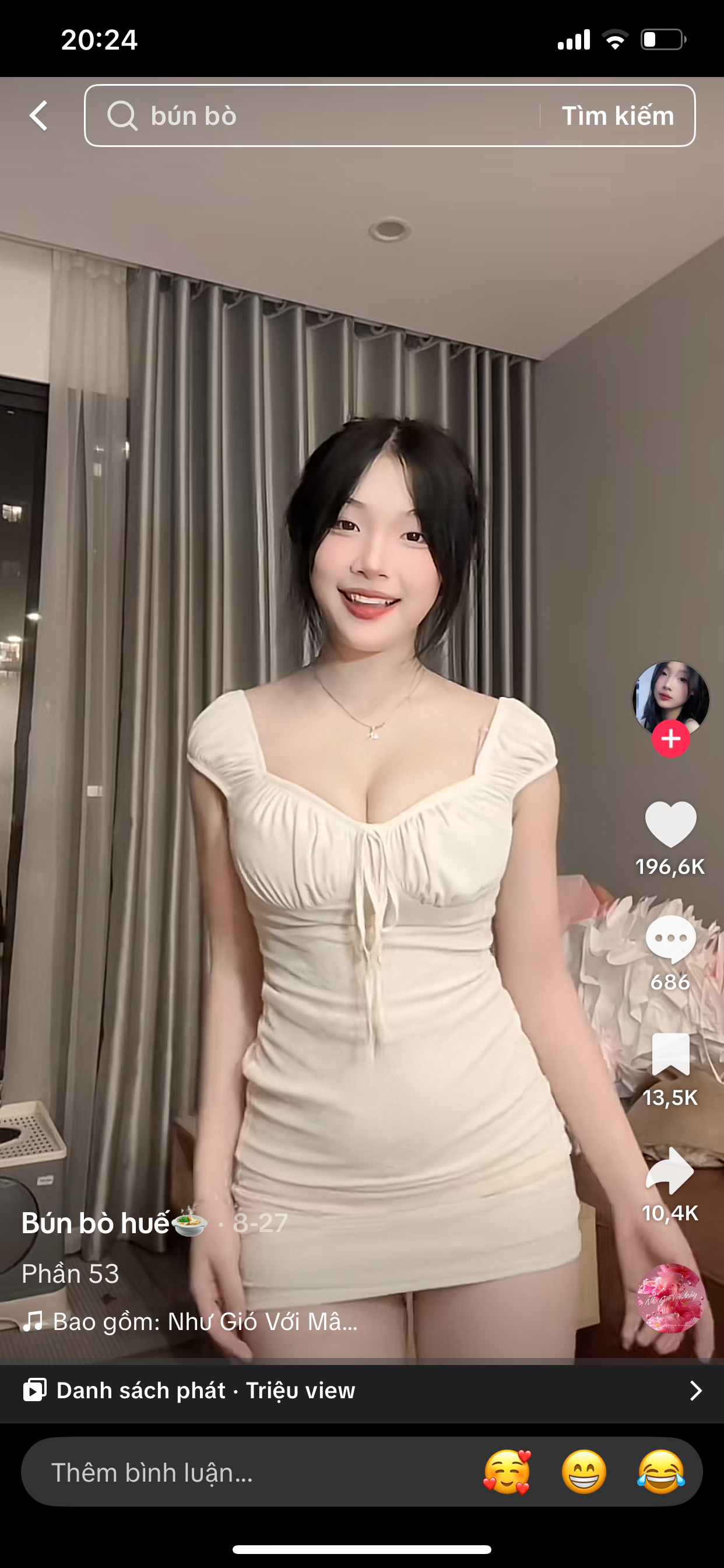Like this video with the heart icon

tap(670, 824)
